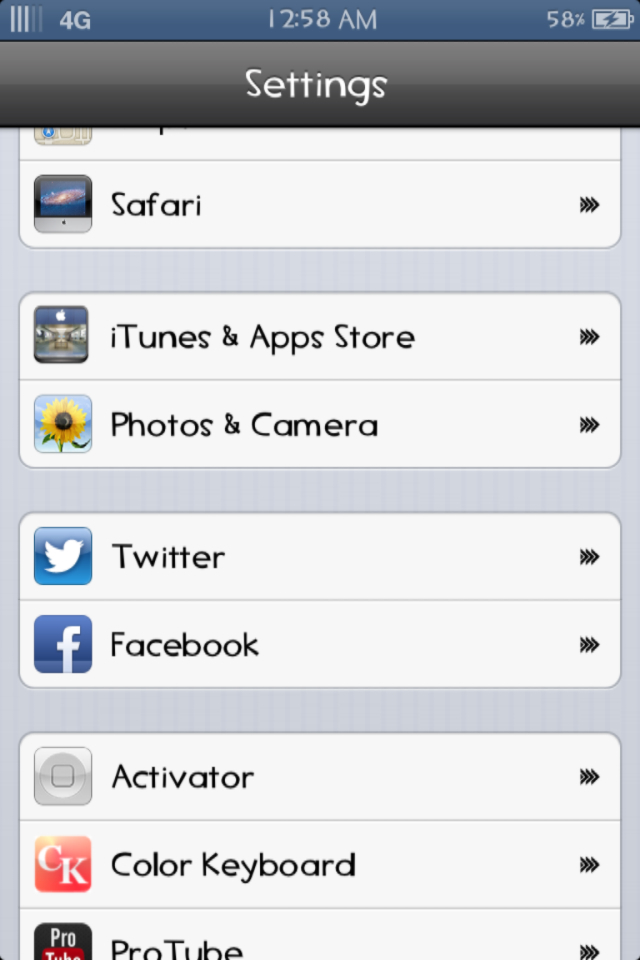Viewport: 640px width, 960px height.
Task: Open Activator preferences
Action: tap(320, 777)
